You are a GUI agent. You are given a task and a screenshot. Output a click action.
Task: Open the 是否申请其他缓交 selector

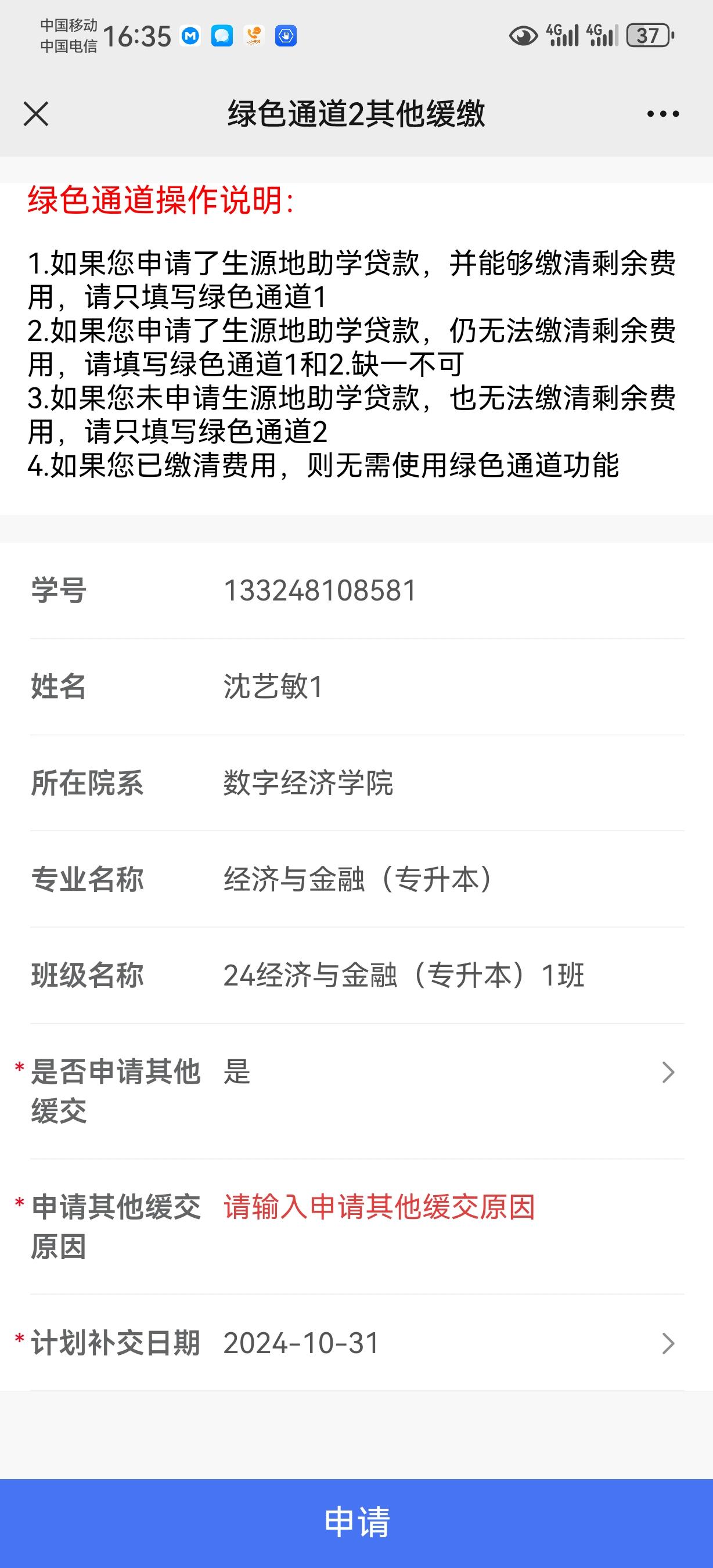click(x=356, y=1091)
